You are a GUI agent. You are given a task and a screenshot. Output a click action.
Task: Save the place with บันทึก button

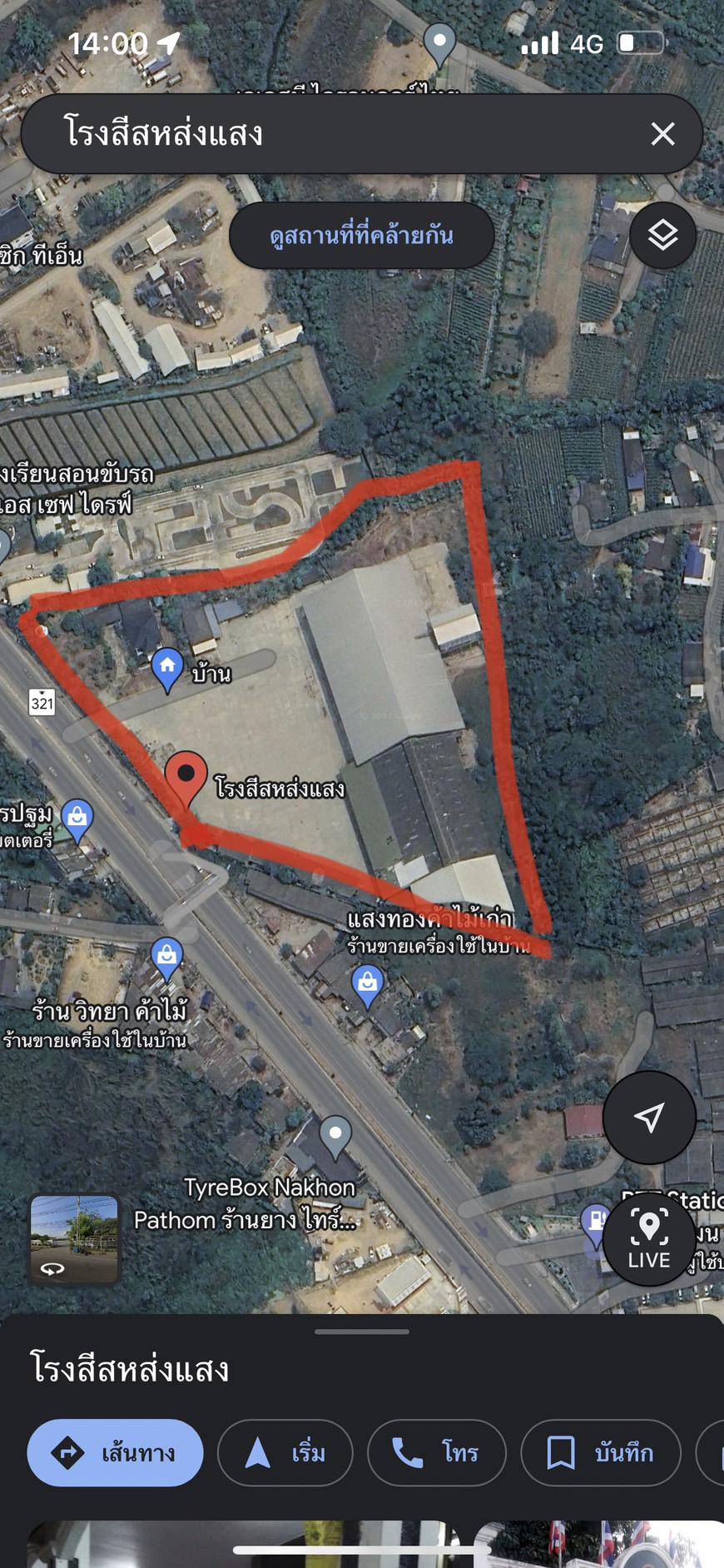click(x=601, y=1453)
